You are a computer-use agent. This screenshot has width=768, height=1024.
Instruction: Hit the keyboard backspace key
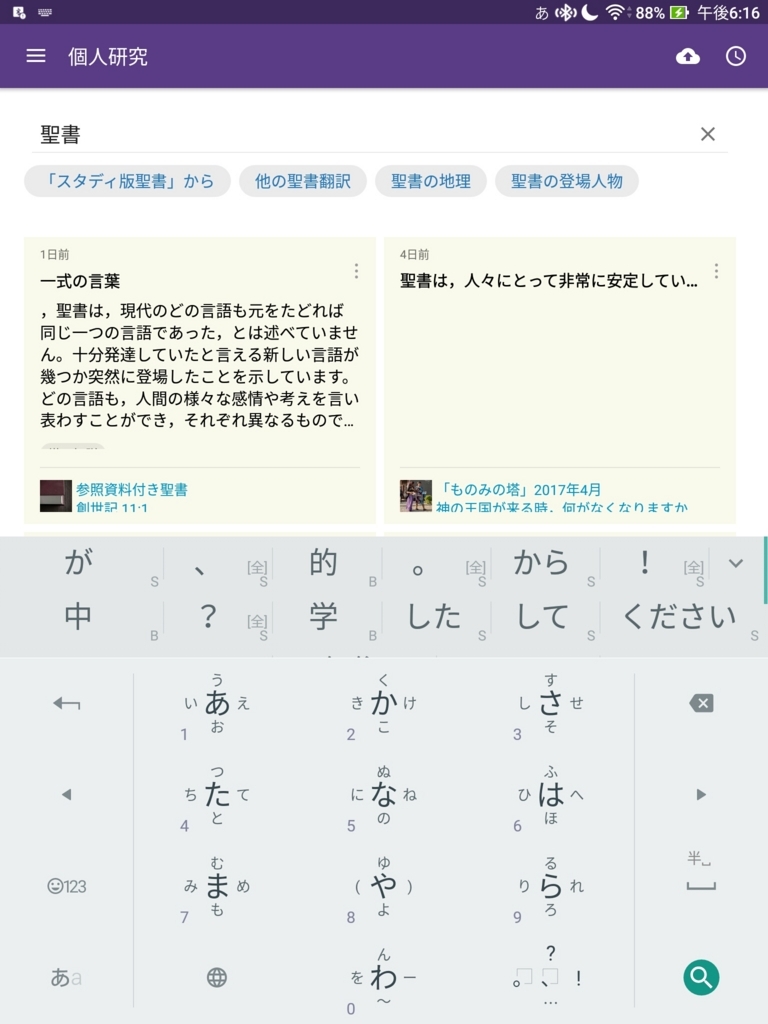[701, 704]
